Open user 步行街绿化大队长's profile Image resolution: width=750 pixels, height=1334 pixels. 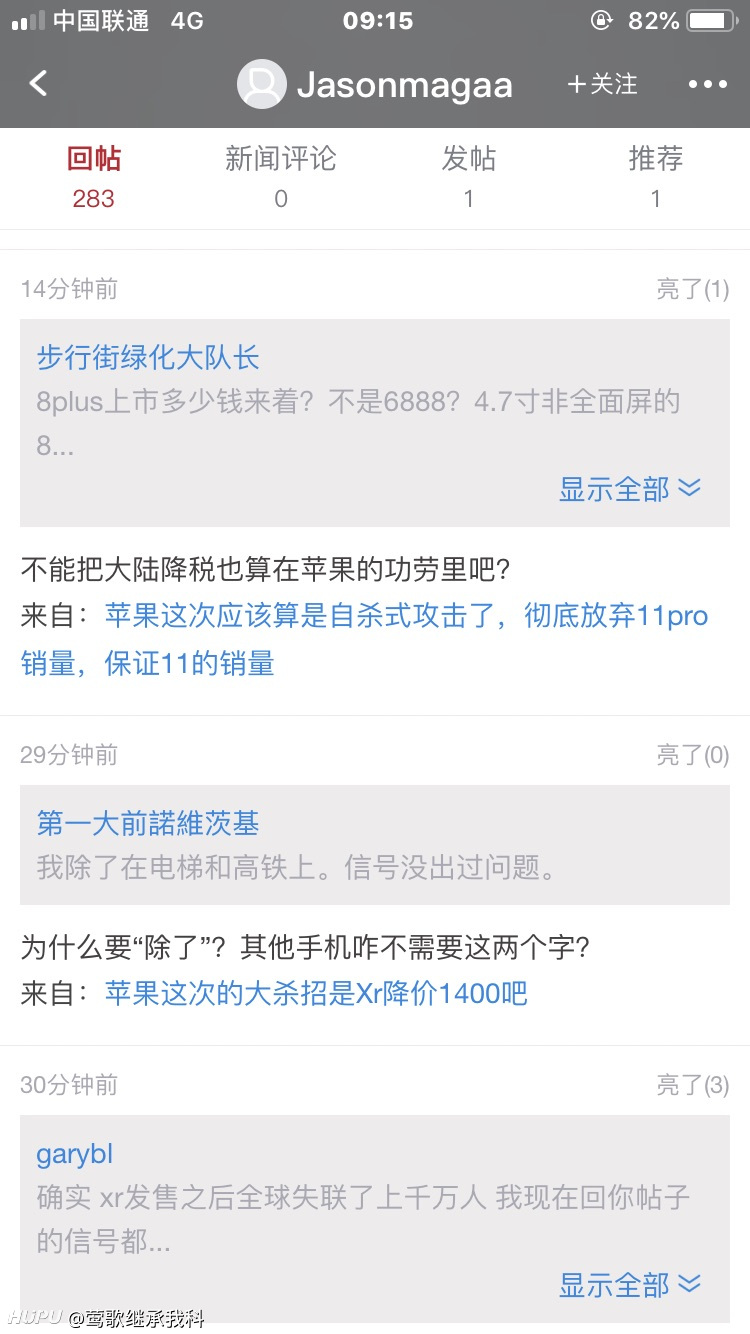(x=148, y=357)
